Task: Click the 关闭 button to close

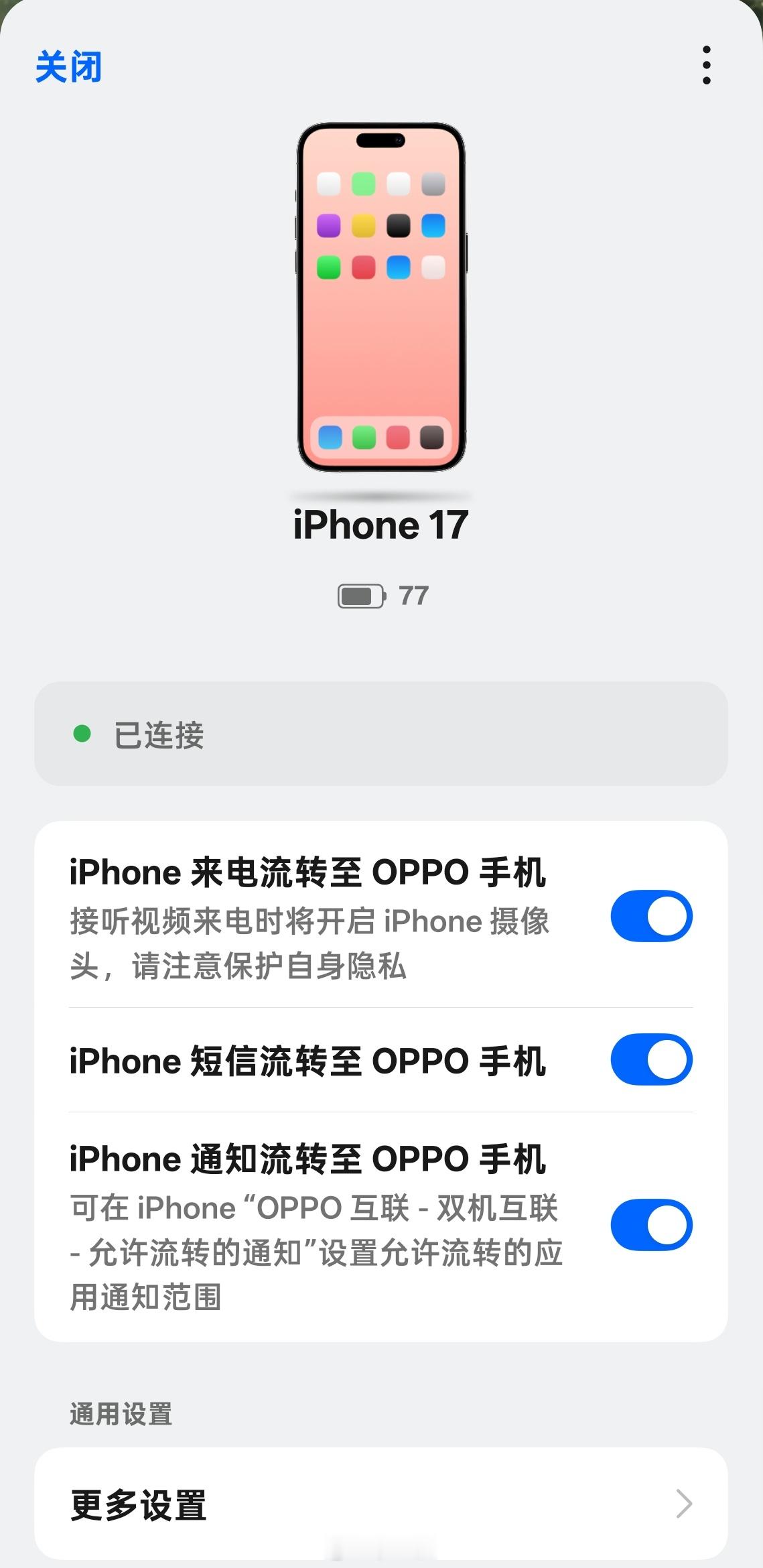Action: click(x=68, y=67)
